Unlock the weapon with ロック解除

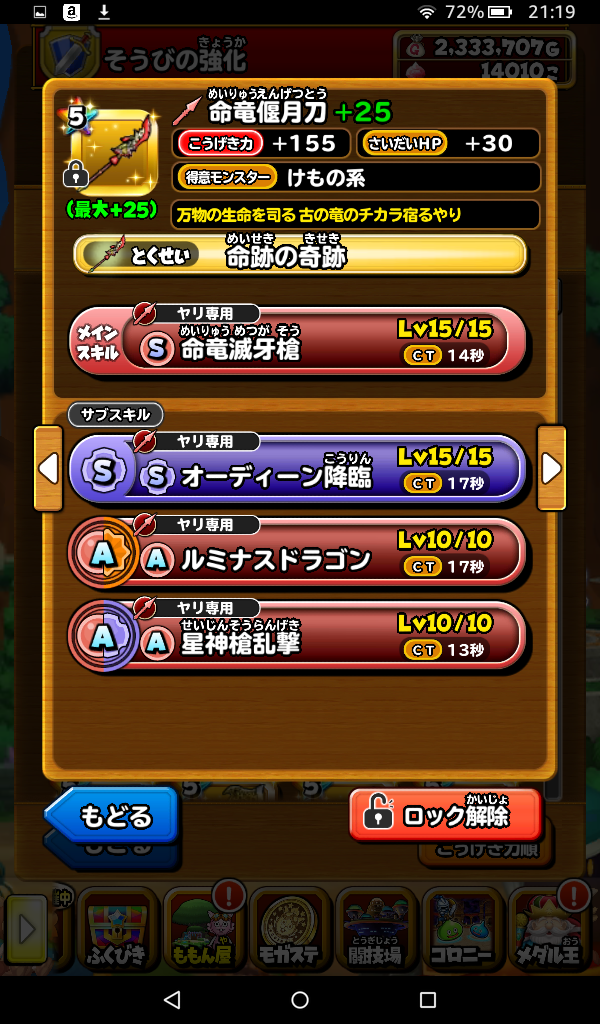click(x=445, y=814)
